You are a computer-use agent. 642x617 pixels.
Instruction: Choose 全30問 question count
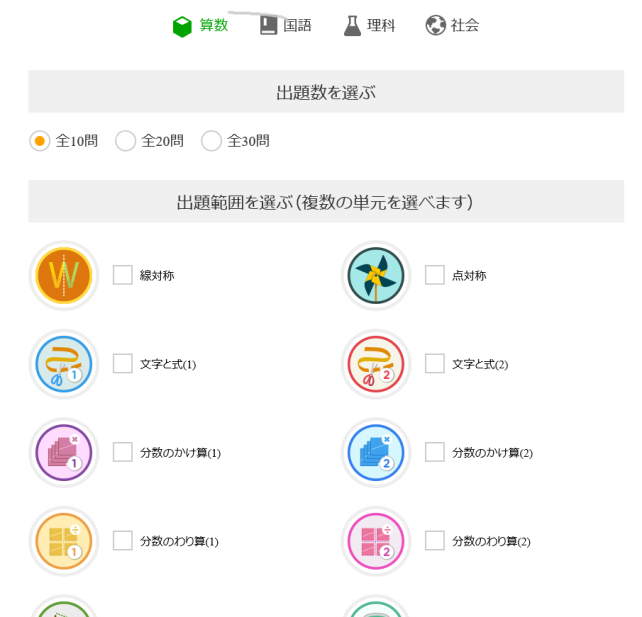point(211,141)
